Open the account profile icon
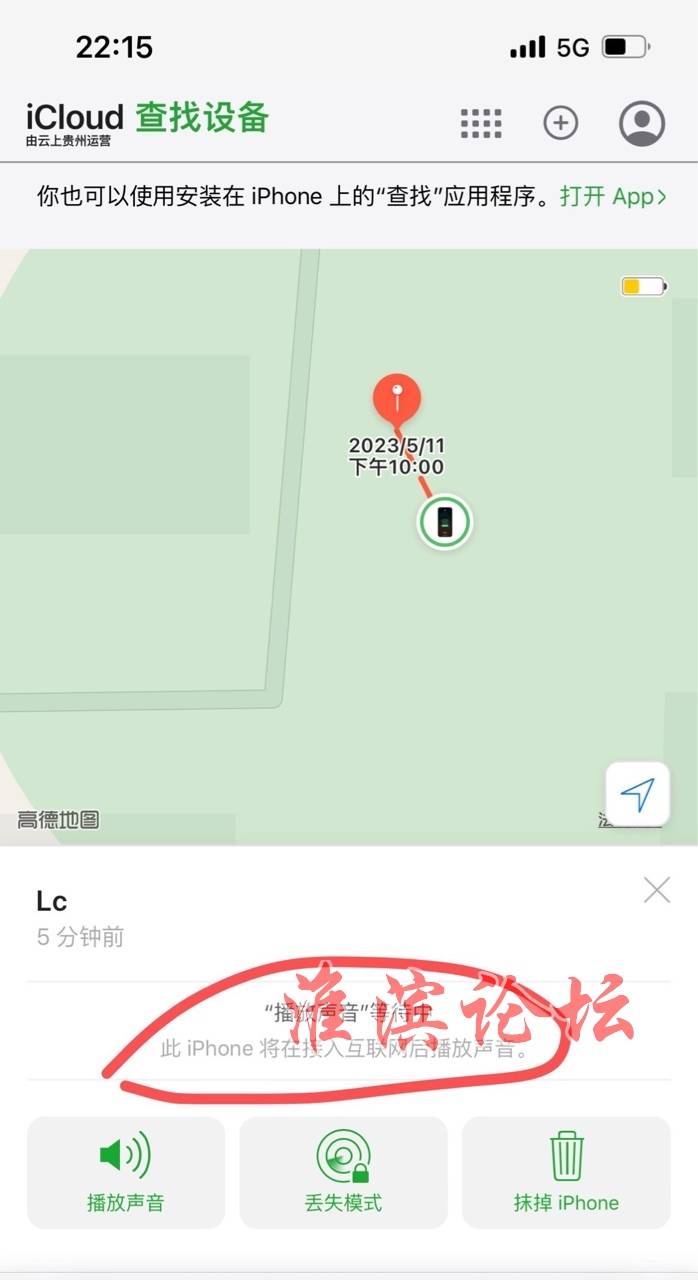 pos(642,123)
